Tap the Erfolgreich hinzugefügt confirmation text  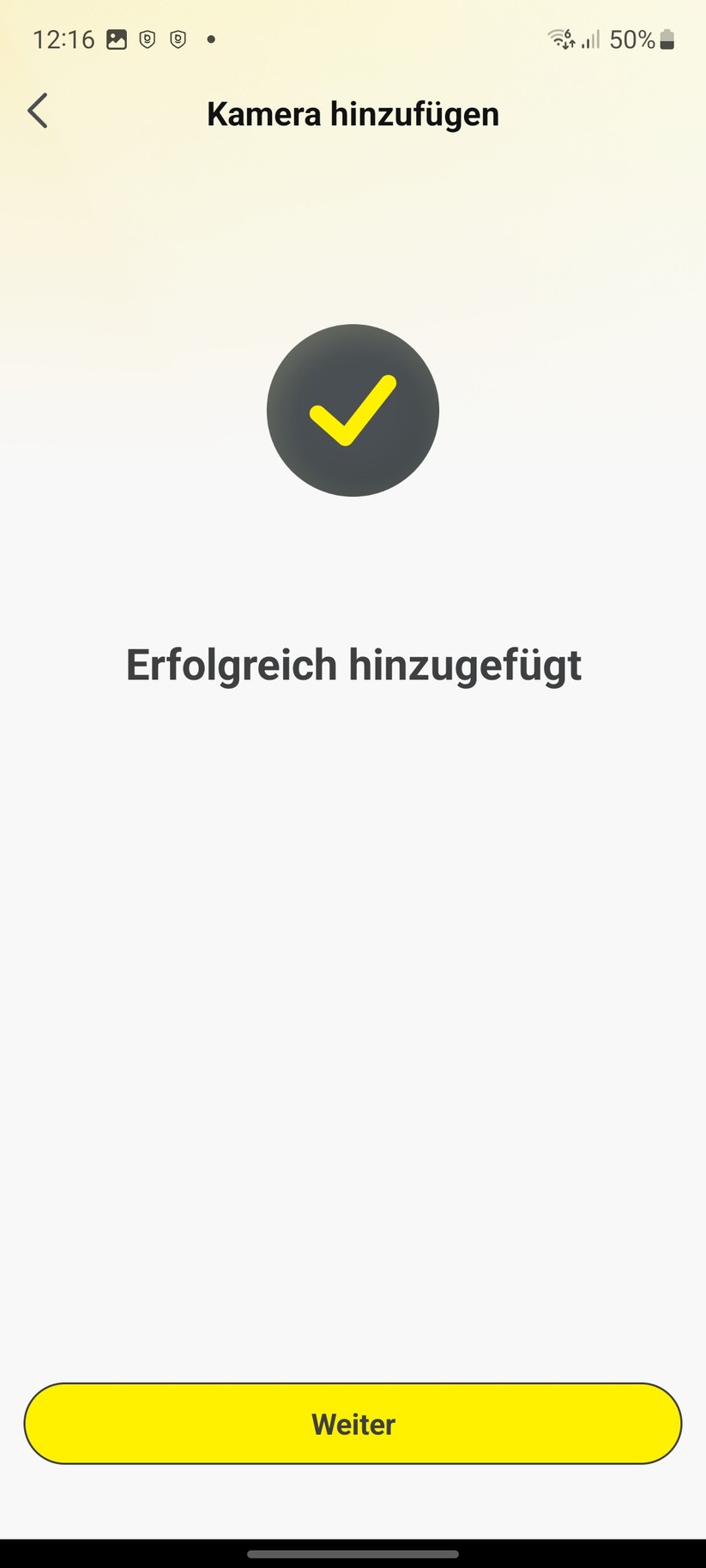(353, 664)
